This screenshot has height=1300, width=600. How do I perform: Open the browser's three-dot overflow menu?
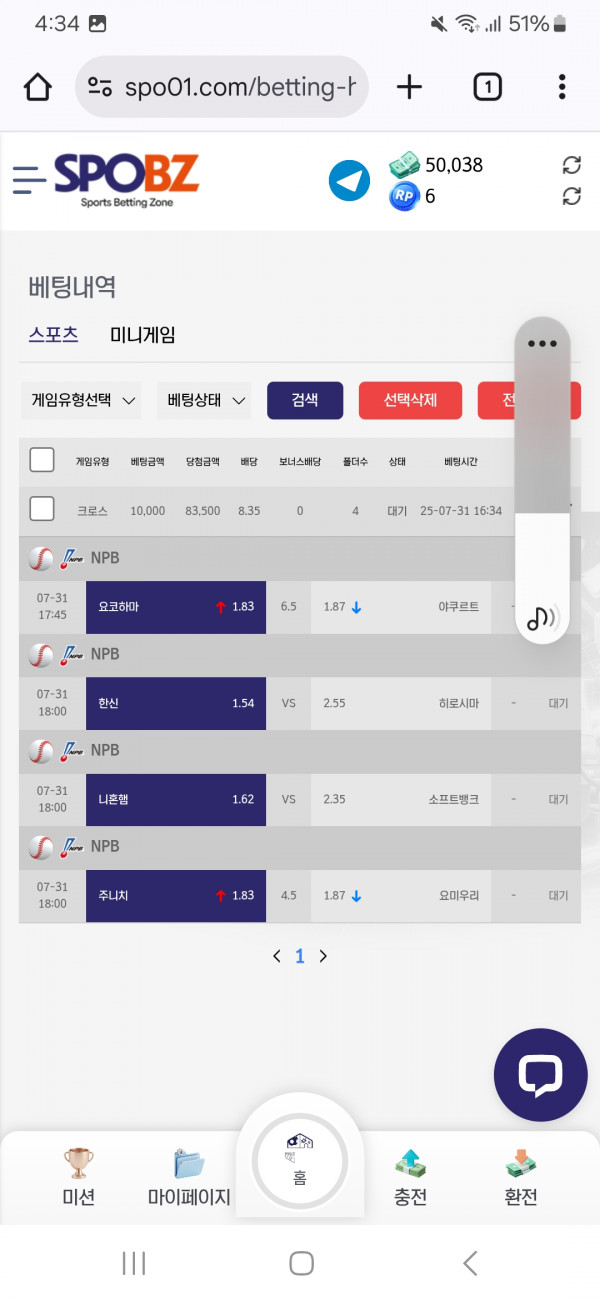pyautogui.click(x=562, y=87)
